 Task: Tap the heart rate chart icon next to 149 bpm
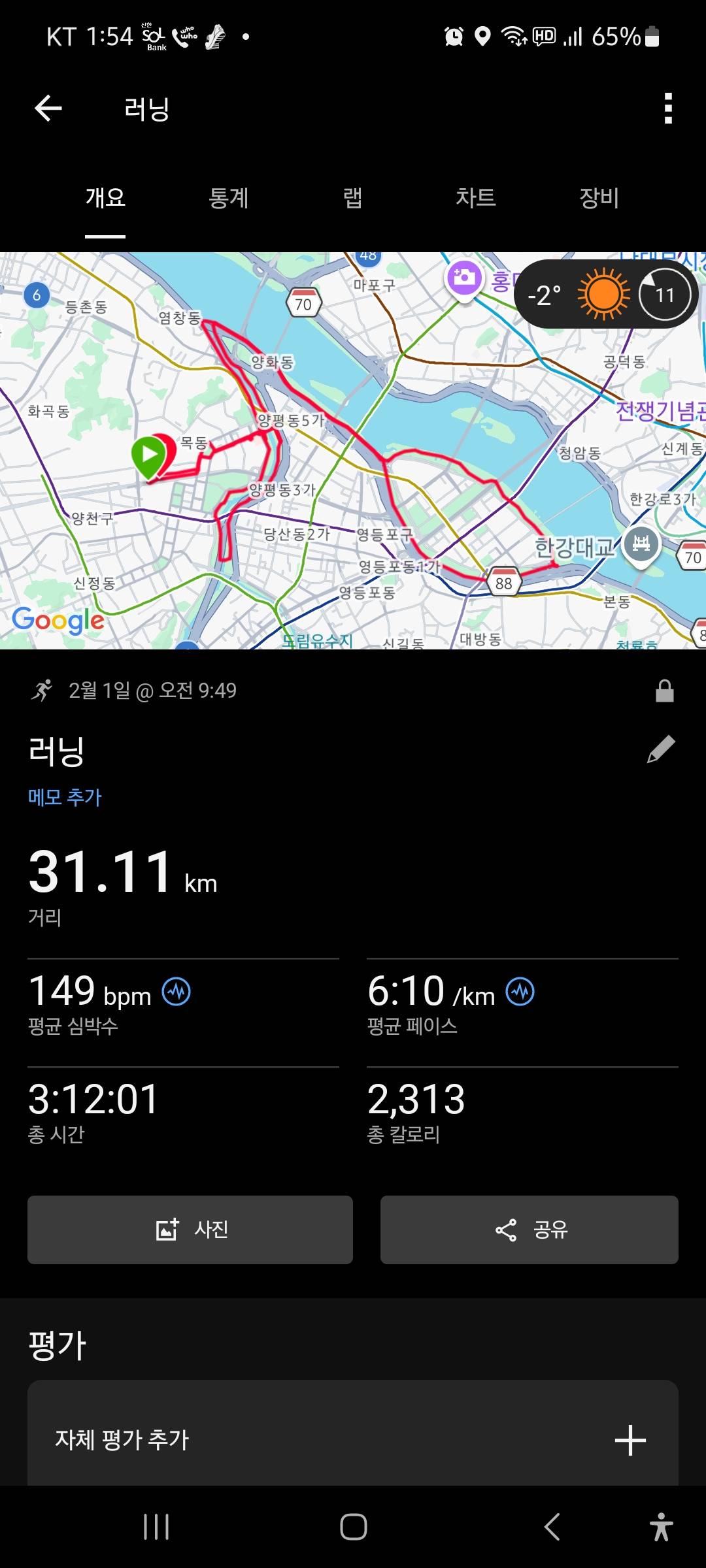point(176,990)
